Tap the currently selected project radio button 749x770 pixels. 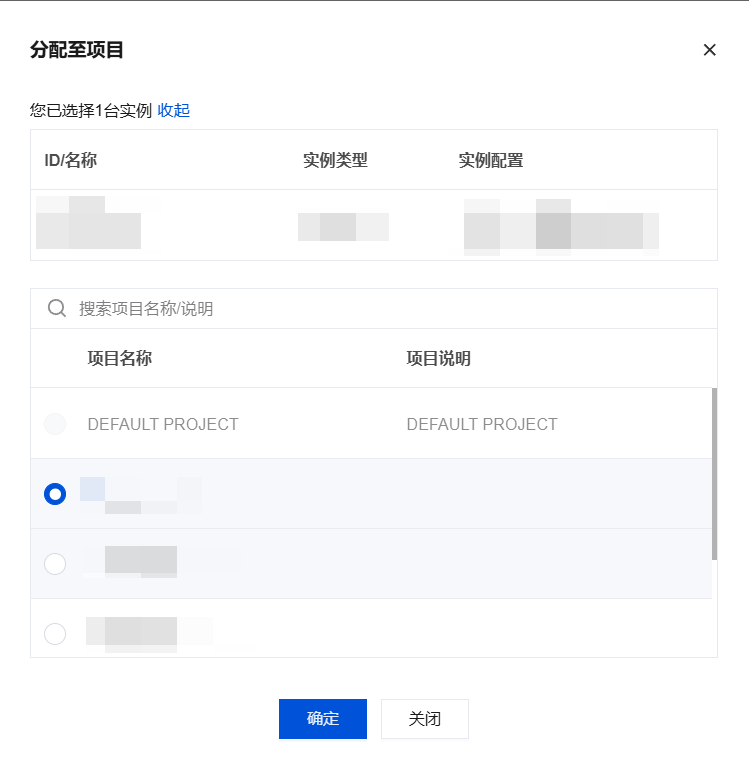55,494
